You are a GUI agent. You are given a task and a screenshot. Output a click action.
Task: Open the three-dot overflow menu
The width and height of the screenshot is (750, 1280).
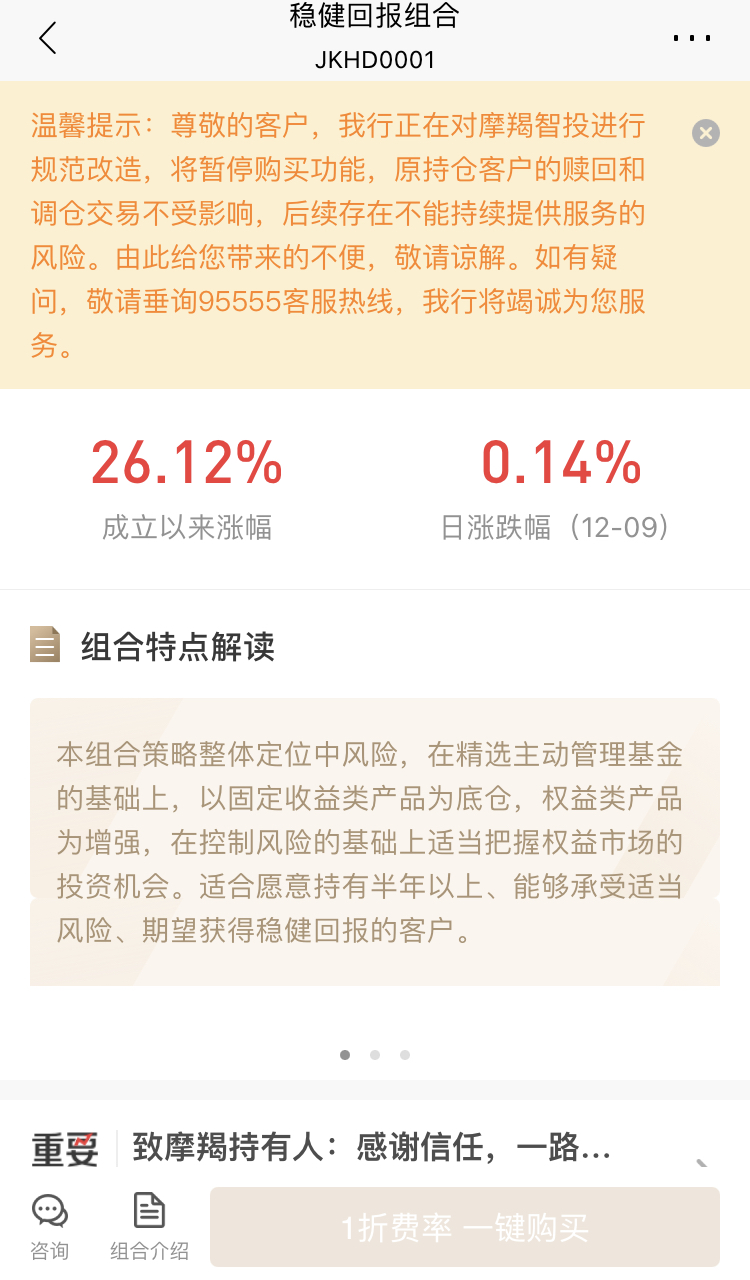(691, 39)
